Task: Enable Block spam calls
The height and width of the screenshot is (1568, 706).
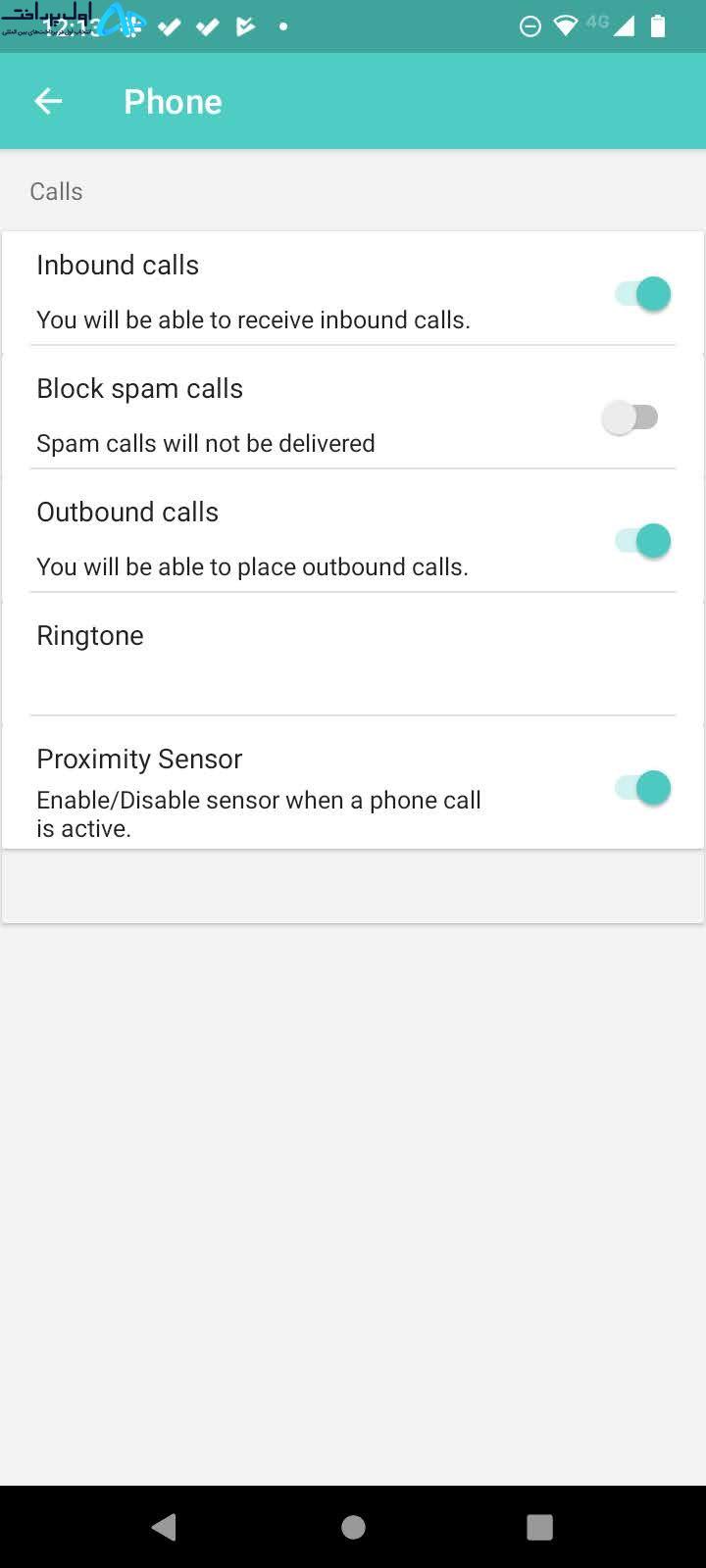Action: tap(630, 417)
